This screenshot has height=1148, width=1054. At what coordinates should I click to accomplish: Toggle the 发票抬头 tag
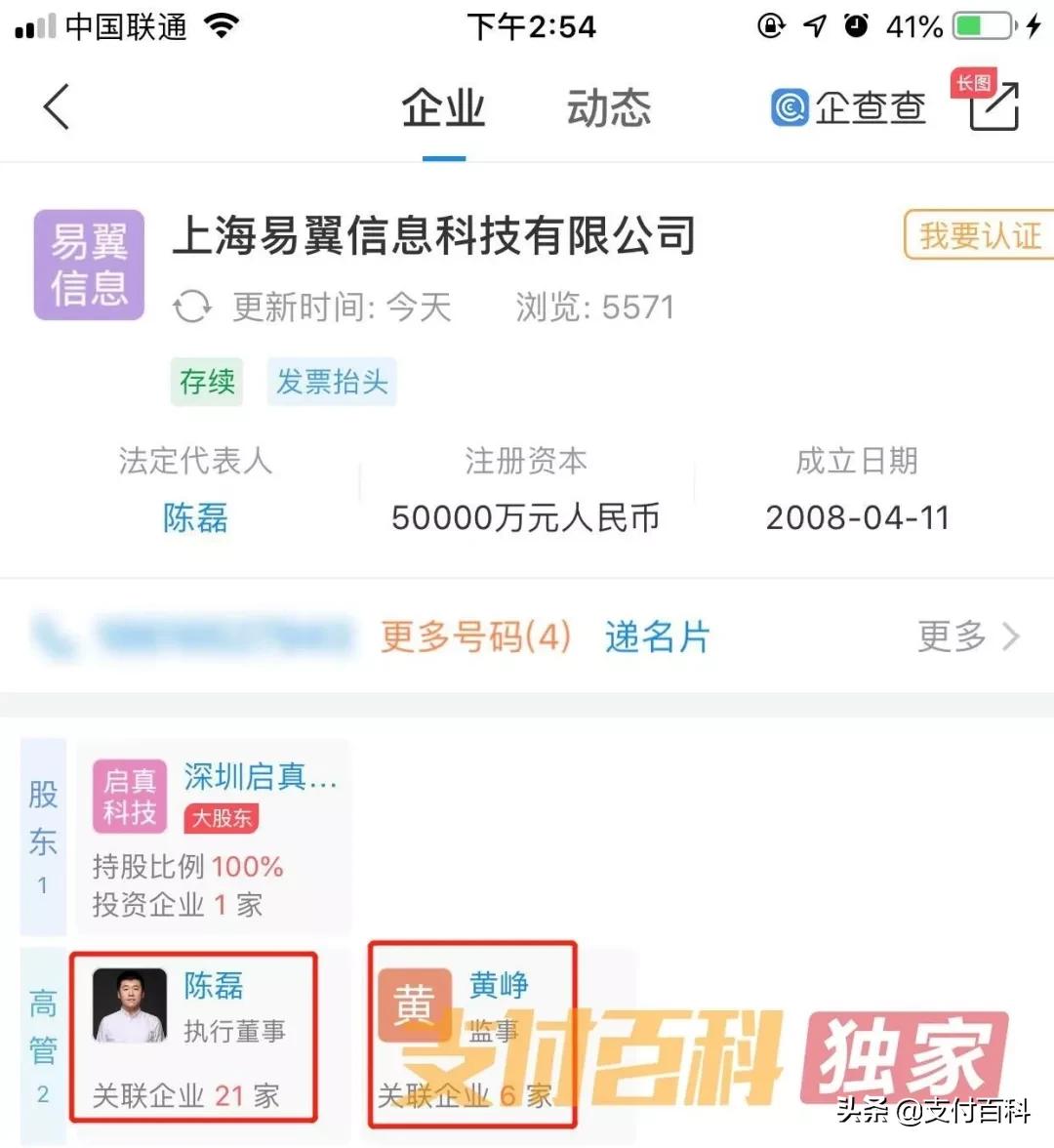tap(332, 382)
